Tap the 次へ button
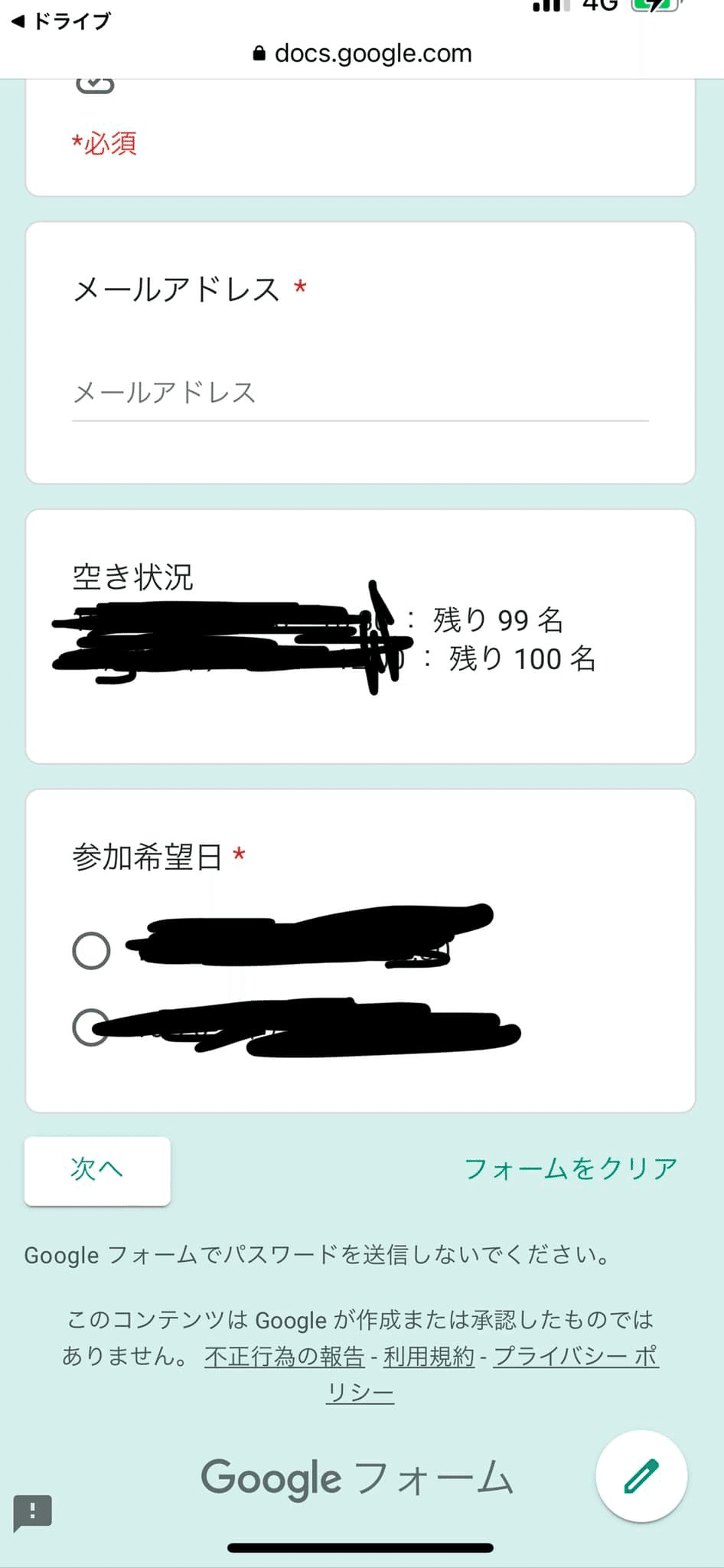This screenshot has width=724, height=1568. pos(97,1170)
